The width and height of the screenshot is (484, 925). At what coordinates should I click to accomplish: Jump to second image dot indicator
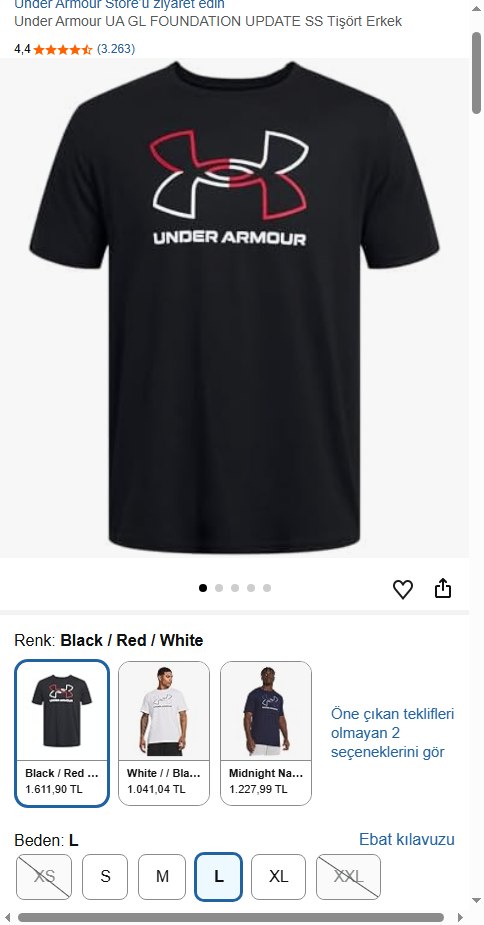219,588
